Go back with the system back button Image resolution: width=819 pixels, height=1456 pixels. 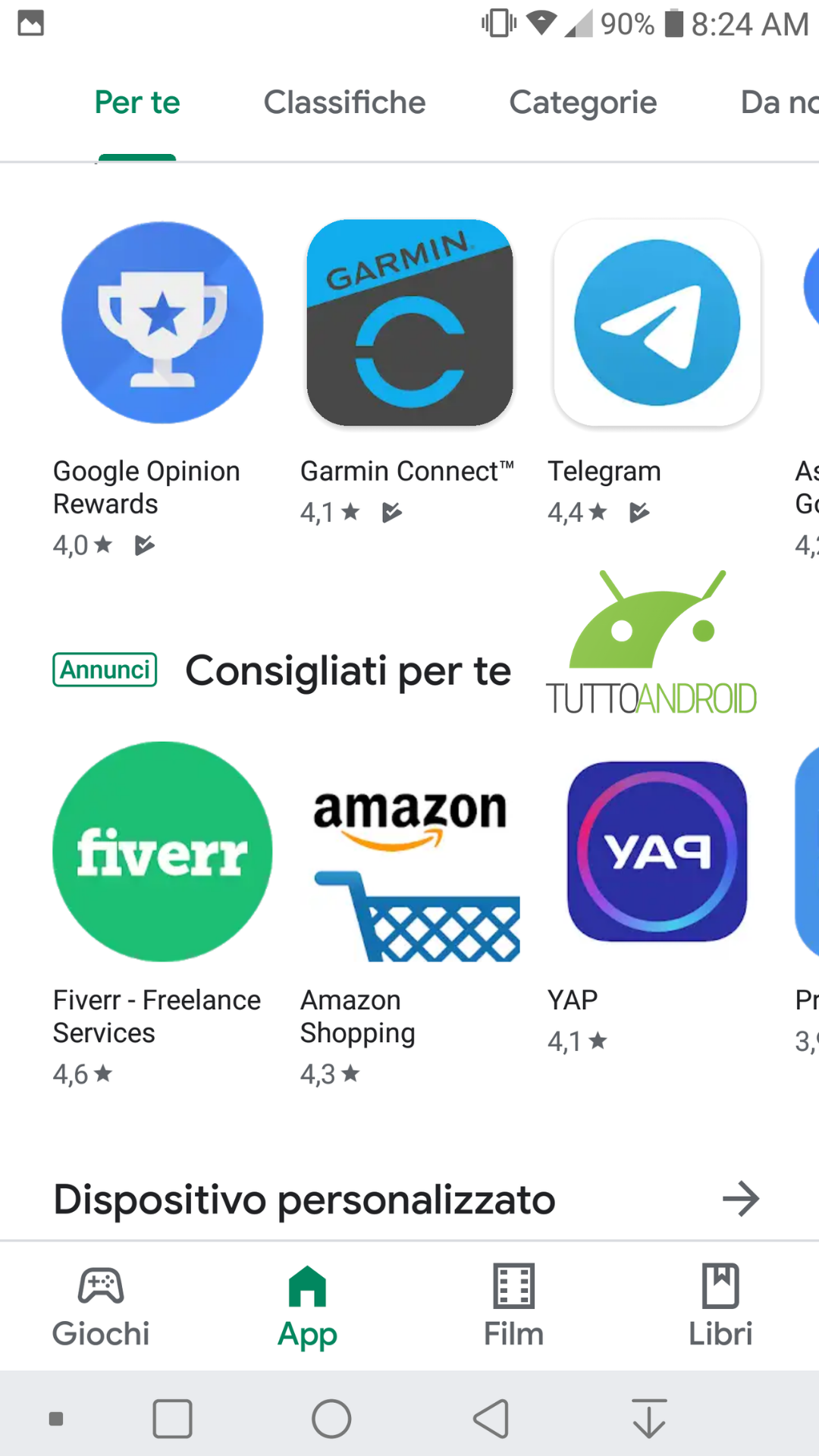pos(491,1419)
